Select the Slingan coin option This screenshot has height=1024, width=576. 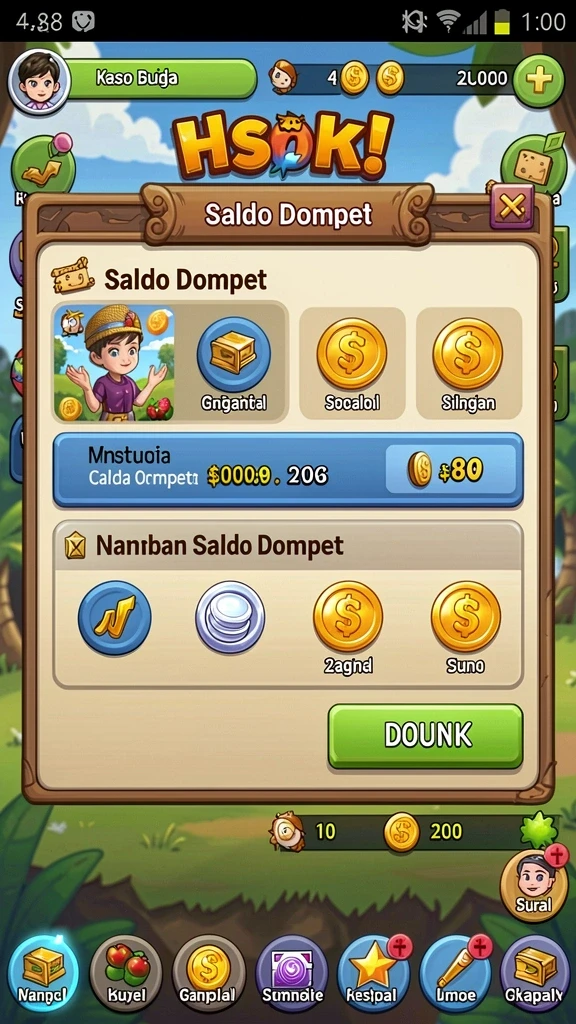pyautogui.click(x=468, y=362)
